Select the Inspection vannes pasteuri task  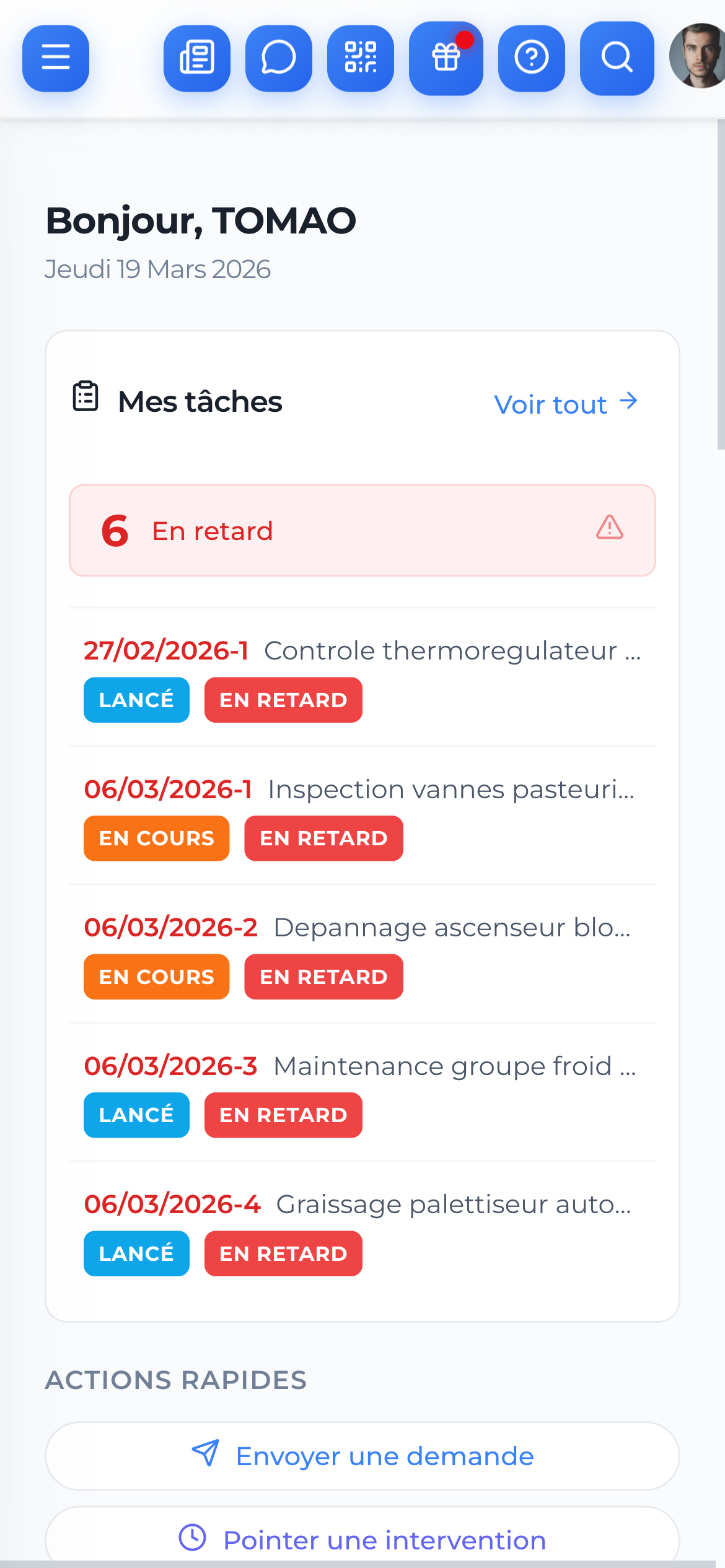coord(362,790)
